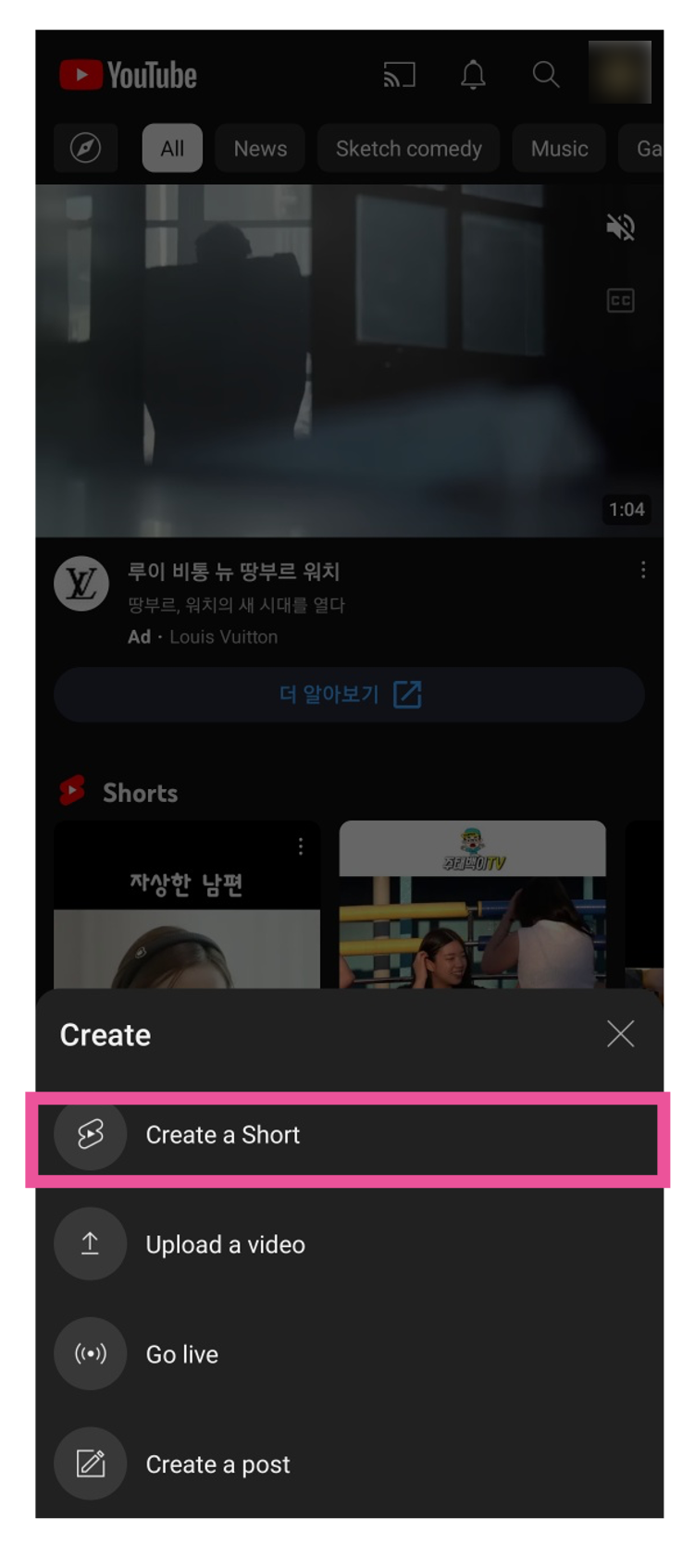Tap the 더 알아보기 learn more button

[x=349, y=695]
